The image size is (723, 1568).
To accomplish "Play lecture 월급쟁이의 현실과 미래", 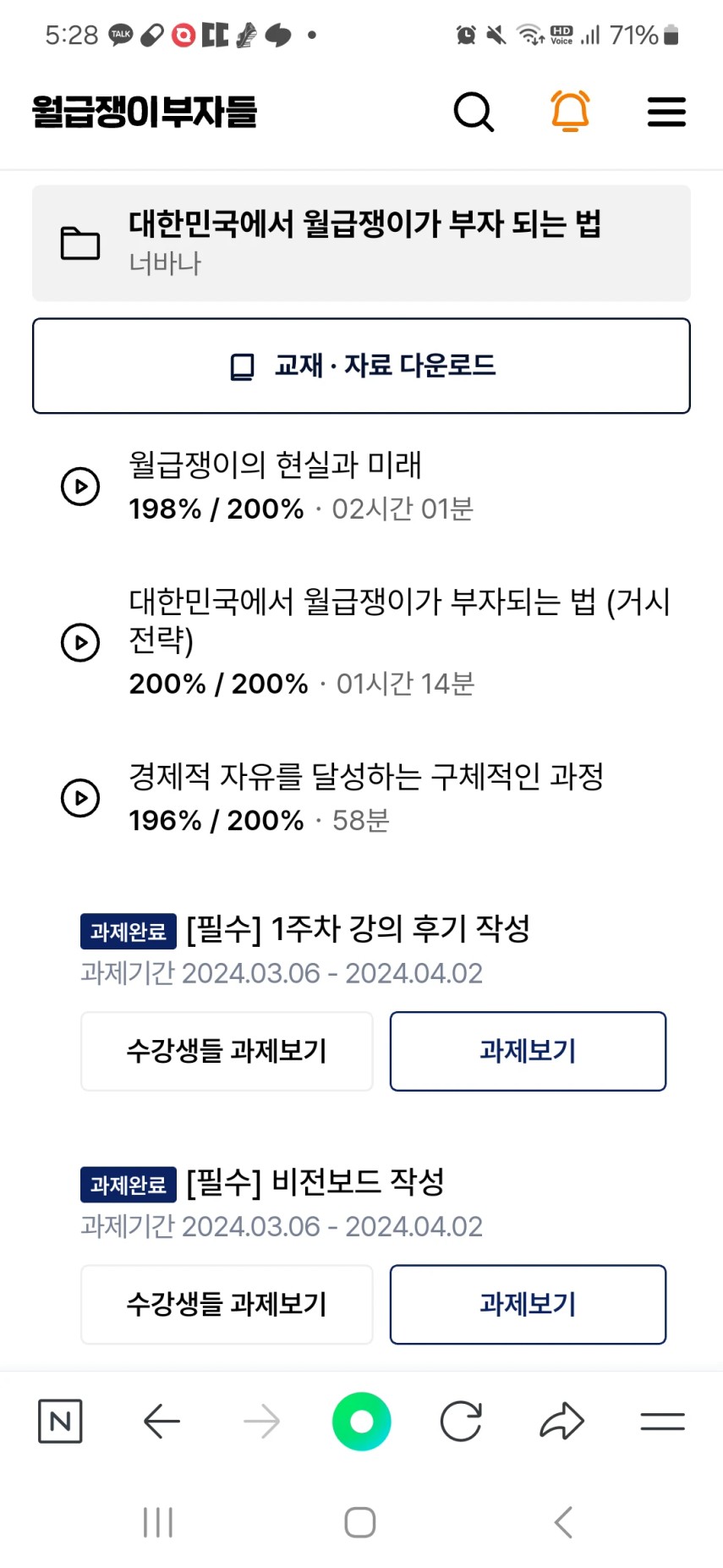I will (80, 487).
